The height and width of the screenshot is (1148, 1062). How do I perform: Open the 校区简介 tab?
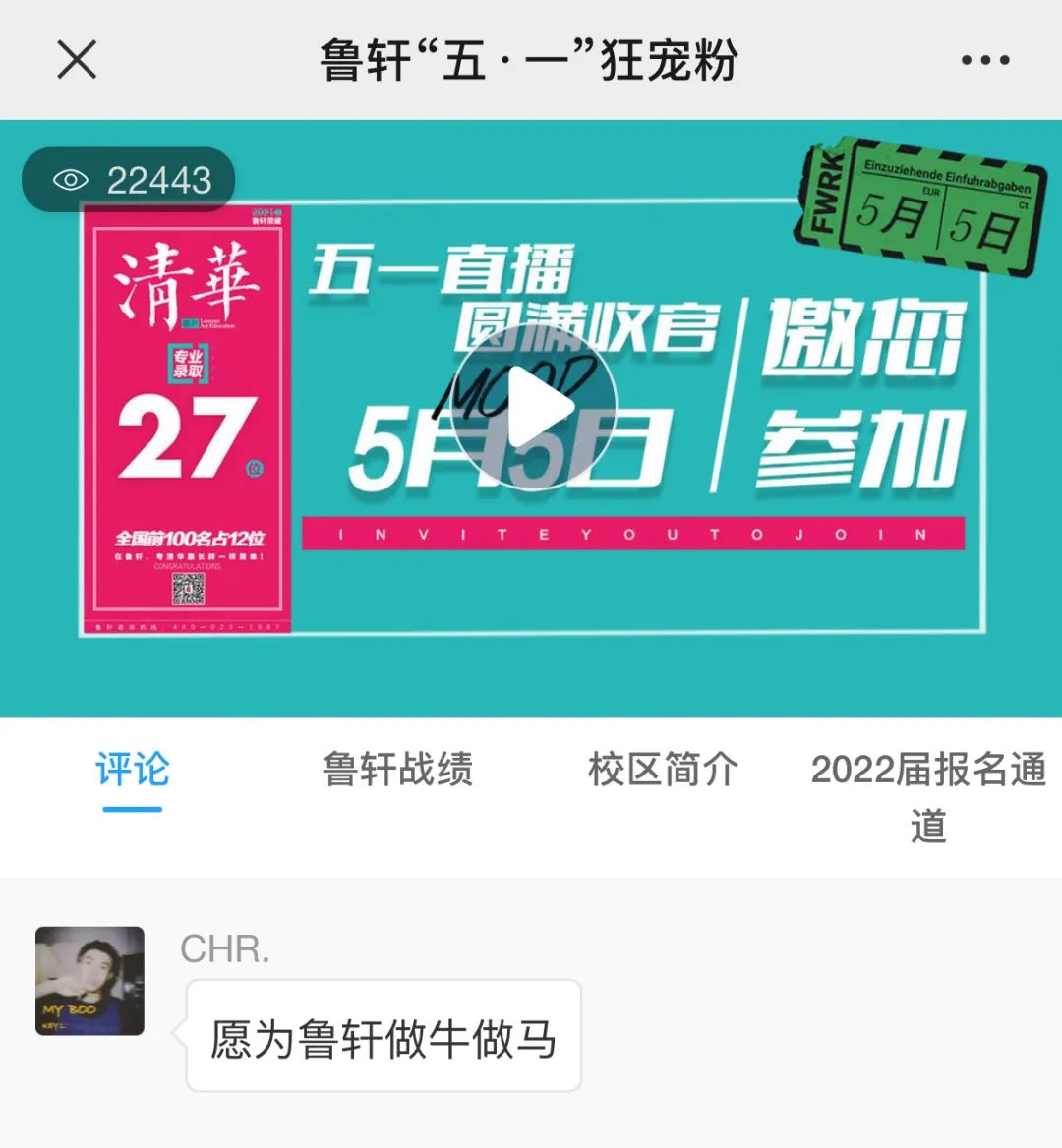pos(663,770)
